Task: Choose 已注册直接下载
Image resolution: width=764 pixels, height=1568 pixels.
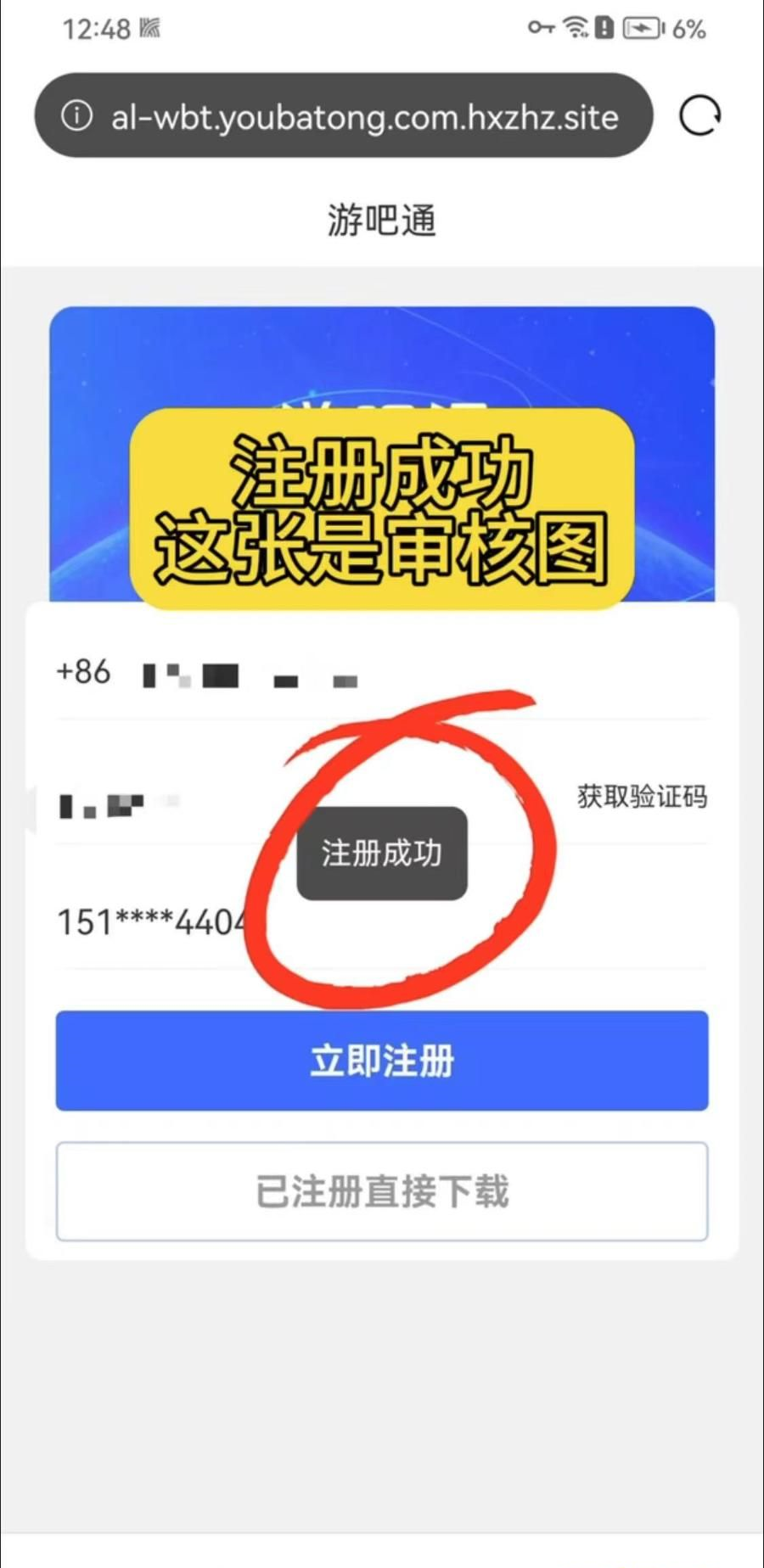Action: coord(382,1191)
